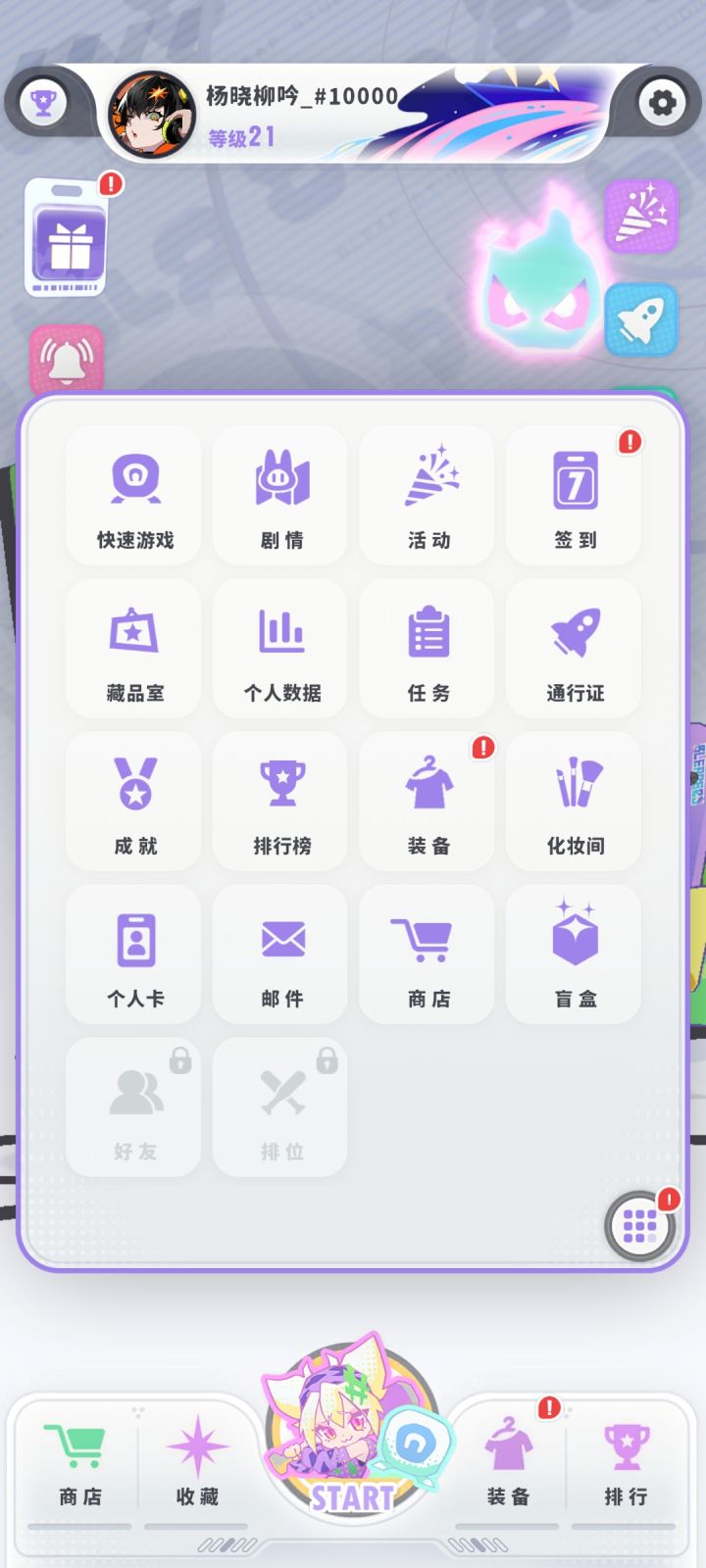Viewport: 706px width, 1568px height.
Task: Open the 快速游戏 quick game icon
Action: (132, 495)
